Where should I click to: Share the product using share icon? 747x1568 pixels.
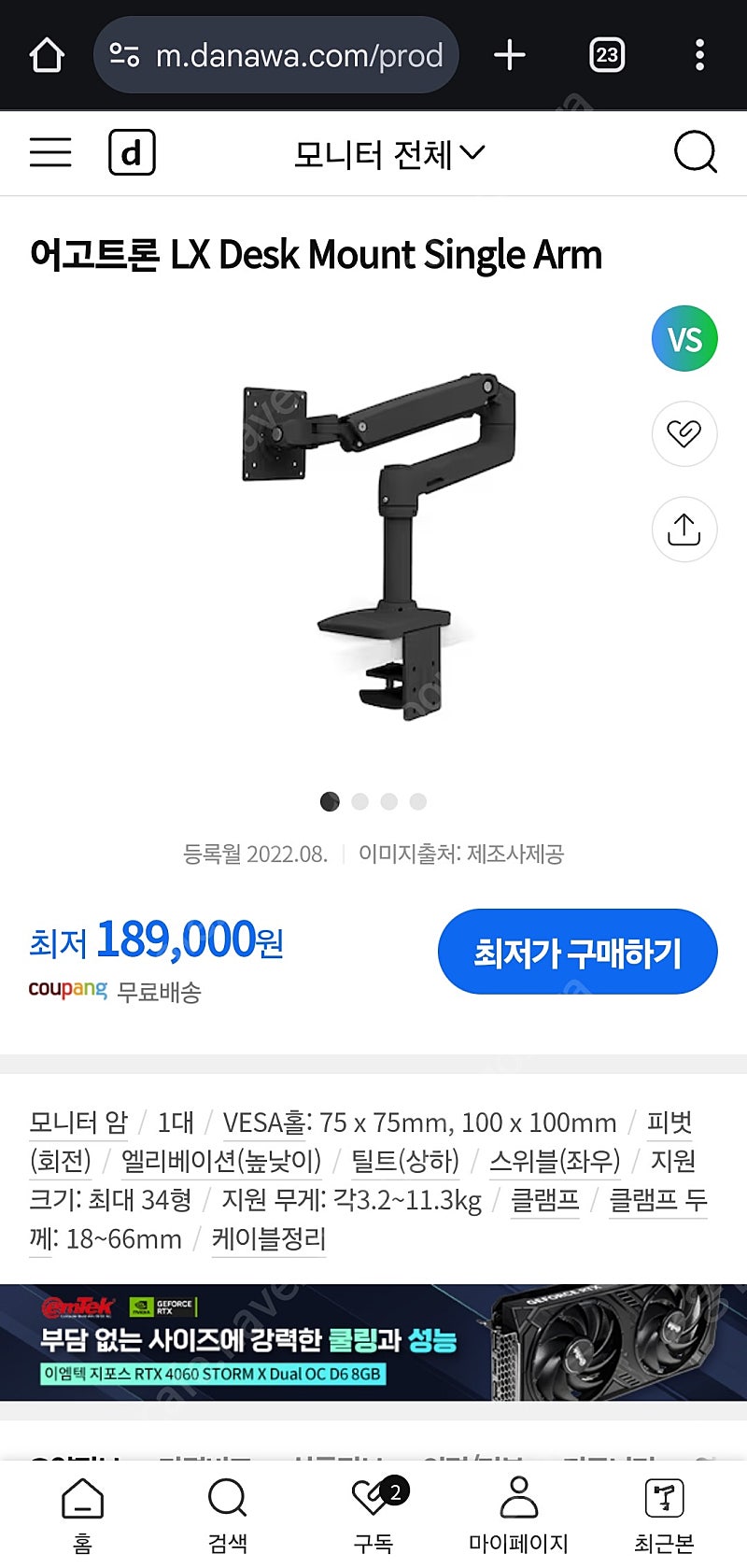click(x=684, y=530)
